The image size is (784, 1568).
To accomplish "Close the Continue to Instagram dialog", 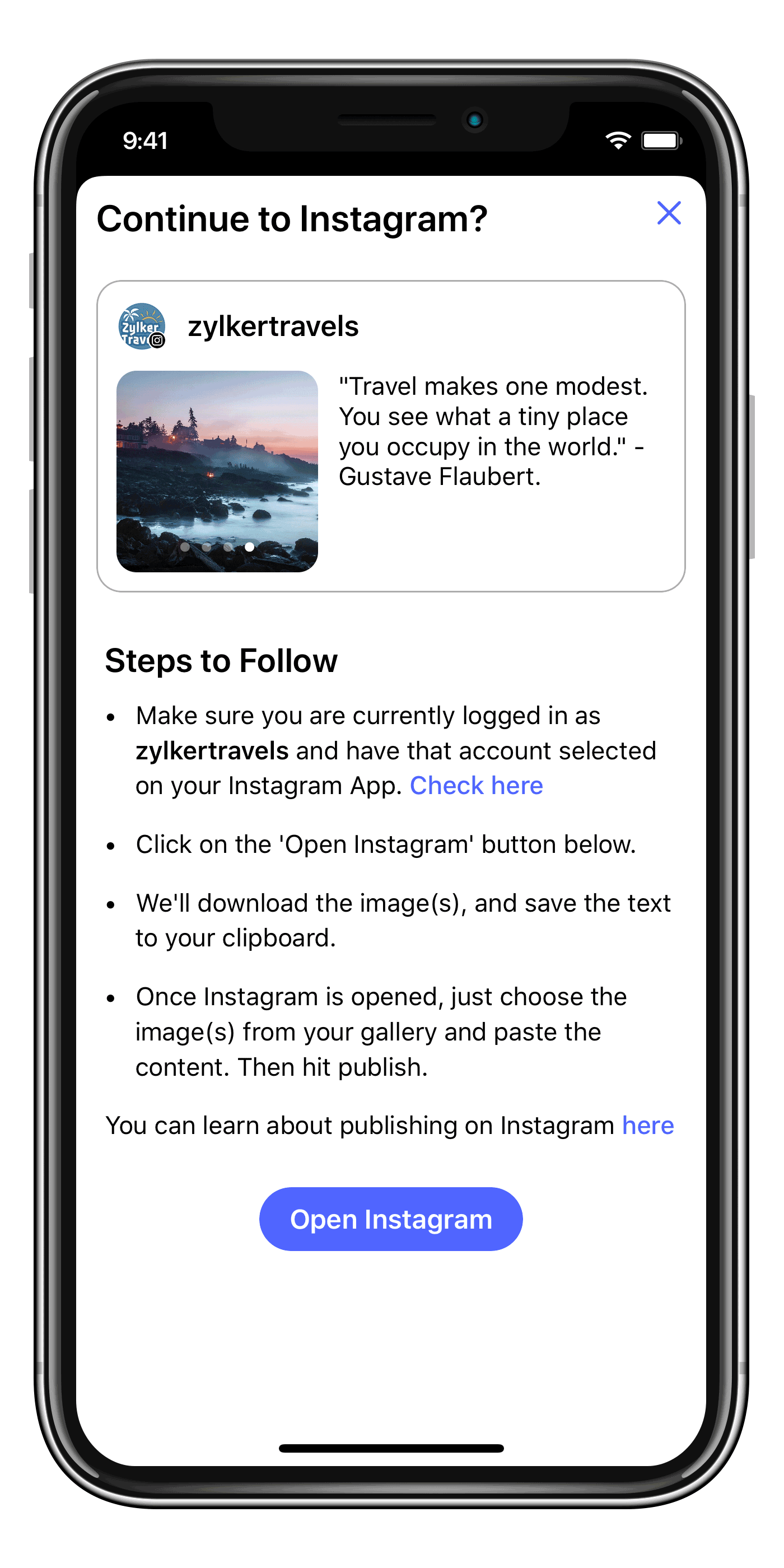I will point(668,213).
